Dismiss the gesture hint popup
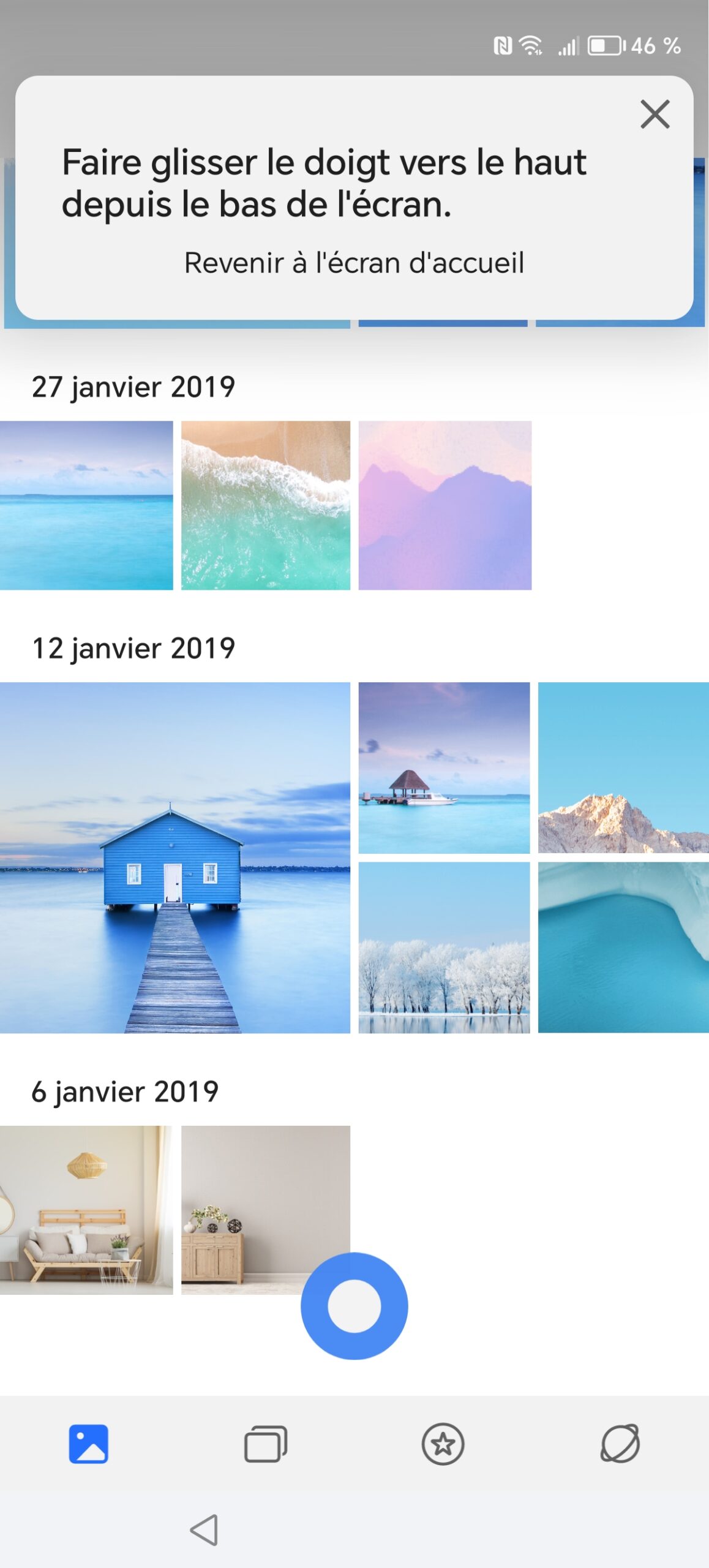Image resolution: width=709 pixels, height=1568 pixels. point(655,115)
